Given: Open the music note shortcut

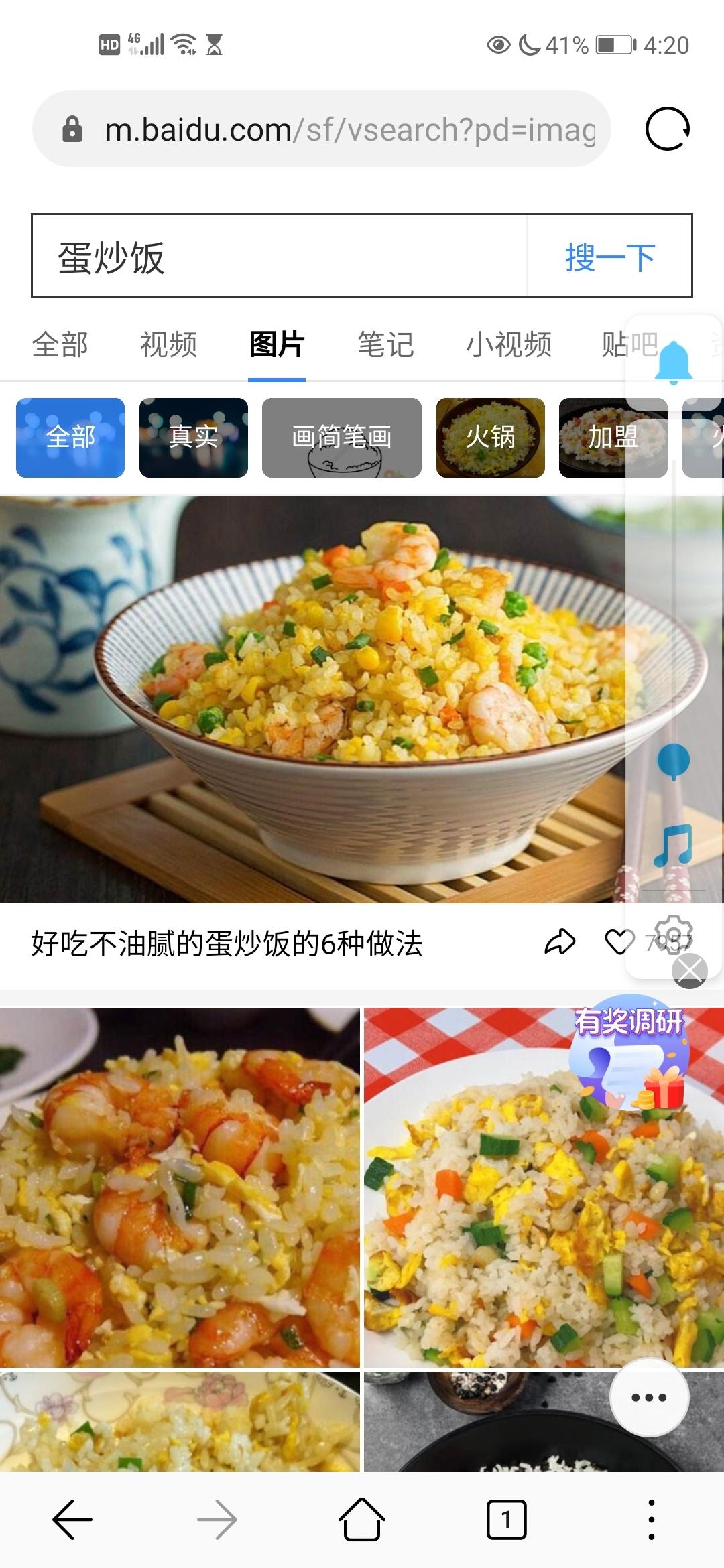Looking at the screenshot, I should [674, 846].
